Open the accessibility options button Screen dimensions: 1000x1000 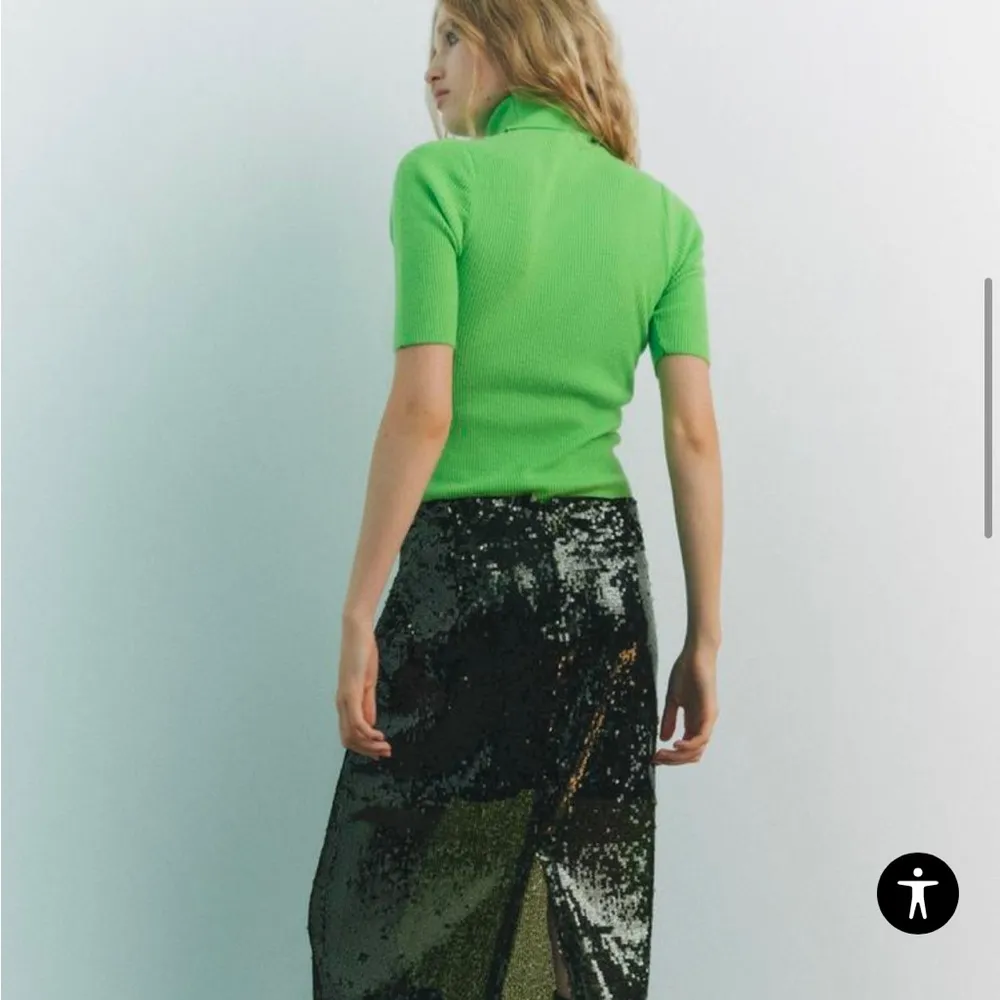pos(917,893)
